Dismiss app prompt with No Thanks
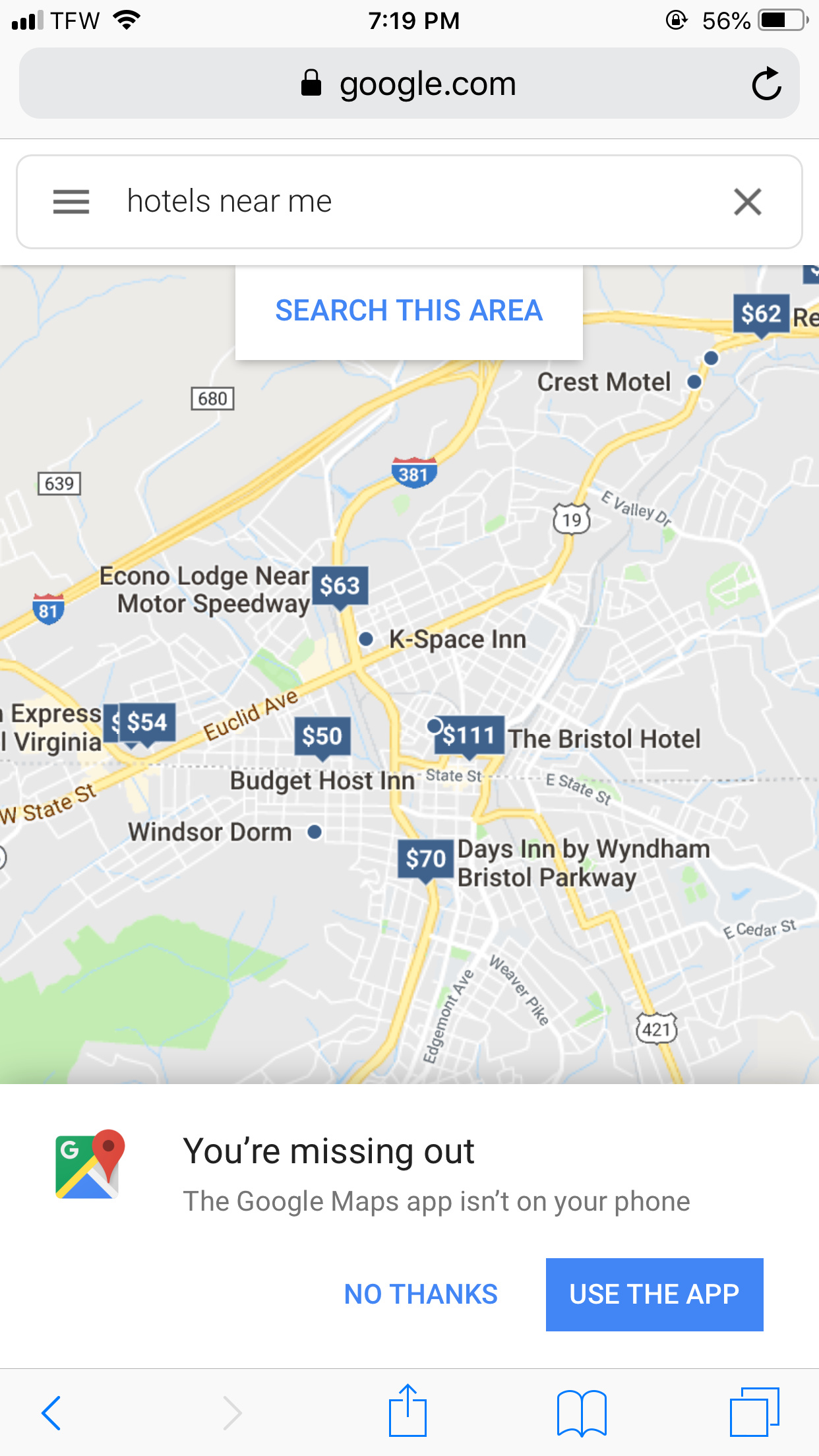The image size is (819, 1456). (421, 1294)
